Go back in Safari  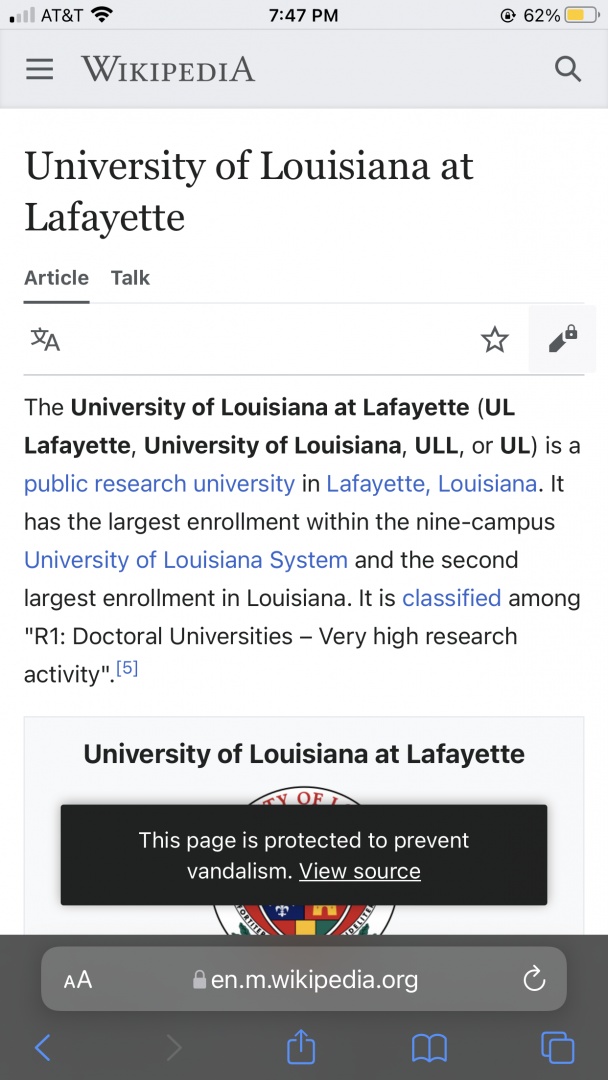click(x=43, y=1047)
